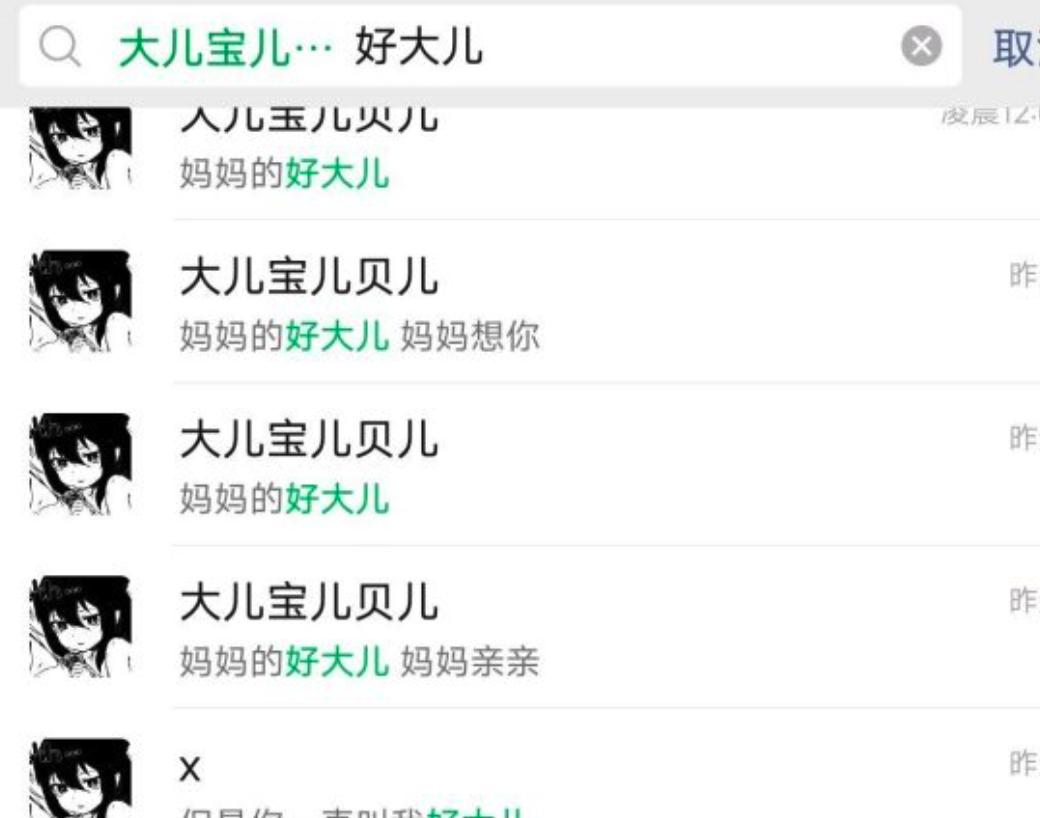Clear the search text with X icon
The height and width of the screenshot is (818, 1040).
[922, 47]
